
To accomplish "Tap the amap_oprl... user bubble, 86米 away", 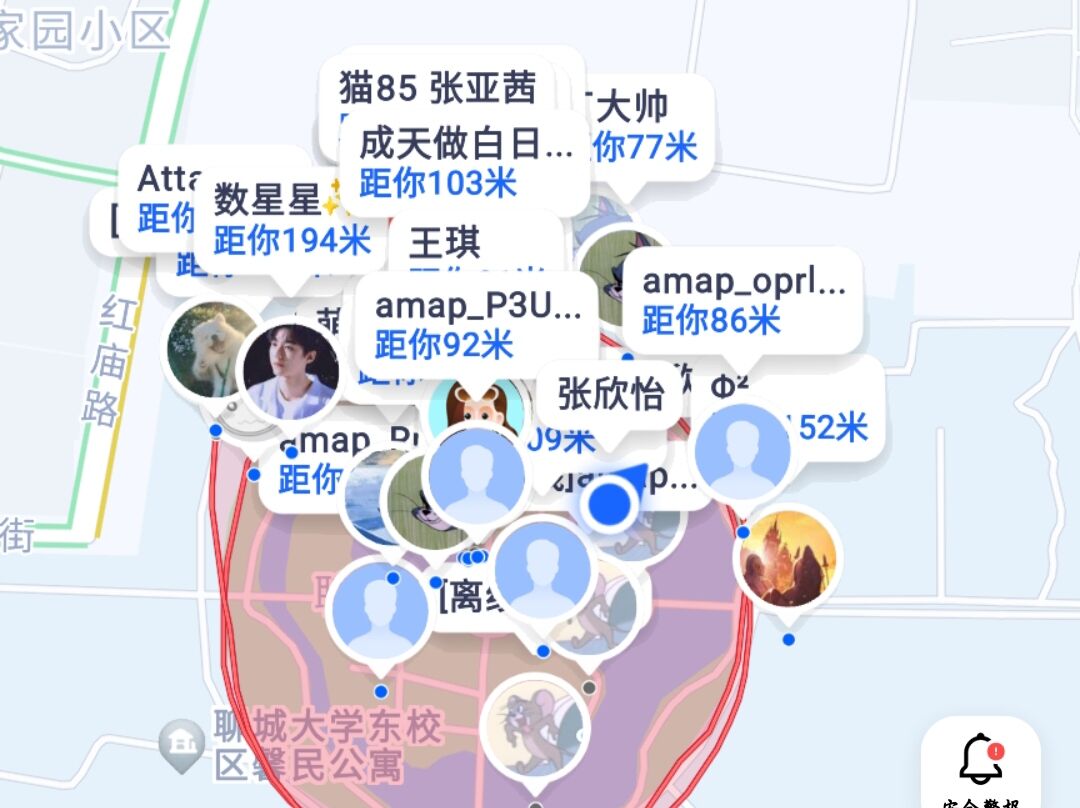I will 742,300.
